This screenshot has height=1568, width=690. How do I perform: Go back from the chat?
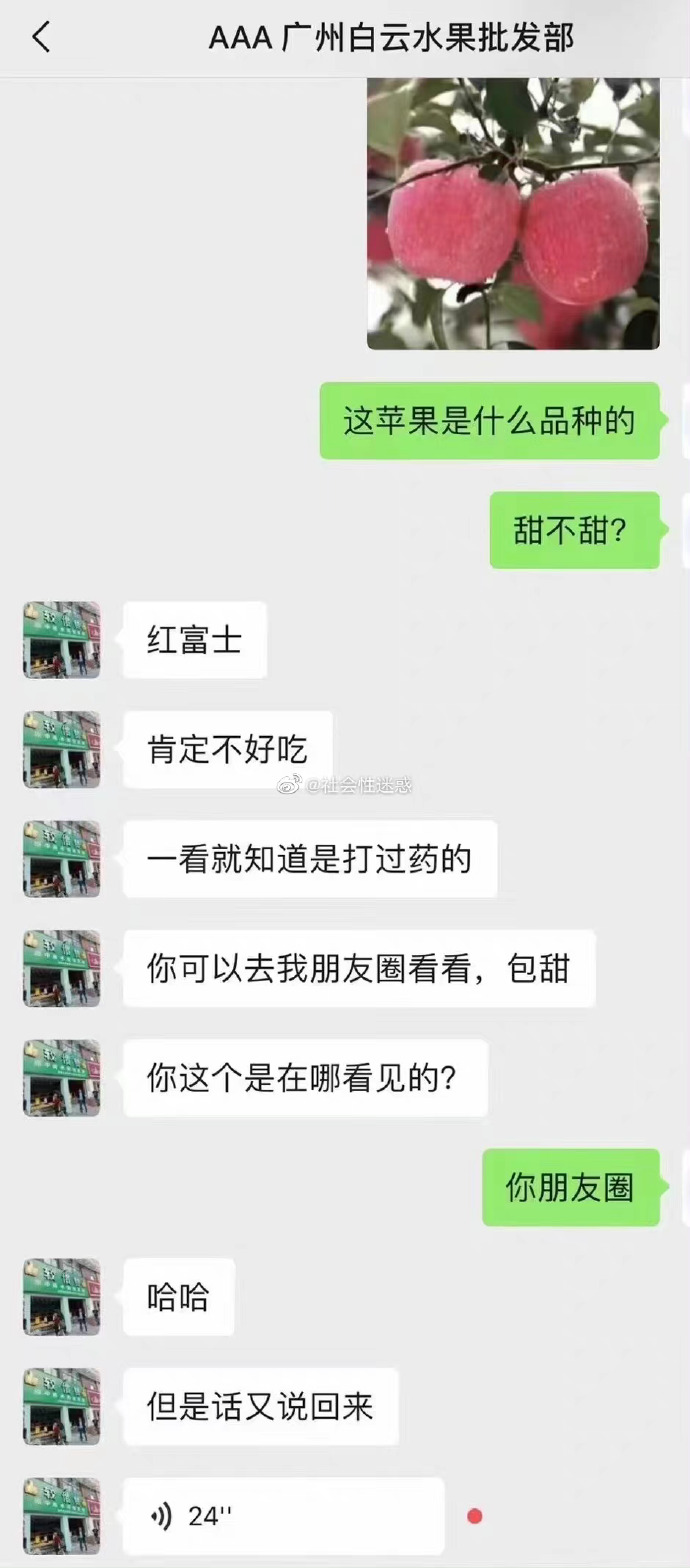click(x=41, y=38)
